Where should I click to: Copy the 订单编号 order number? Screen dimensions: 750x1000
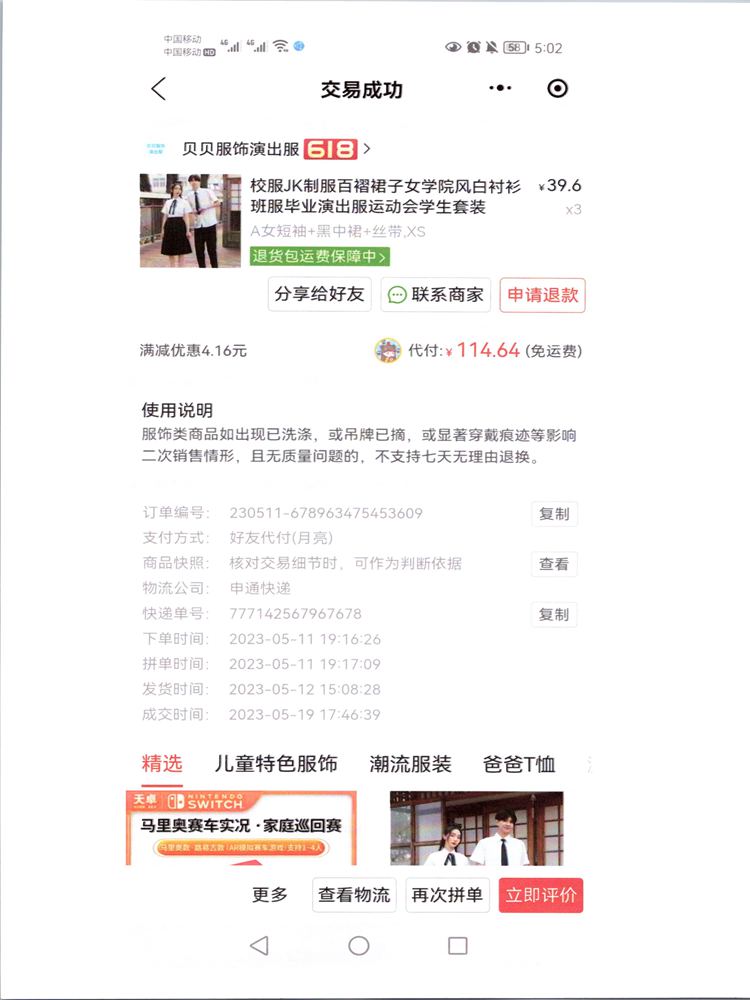click(553, 514)
